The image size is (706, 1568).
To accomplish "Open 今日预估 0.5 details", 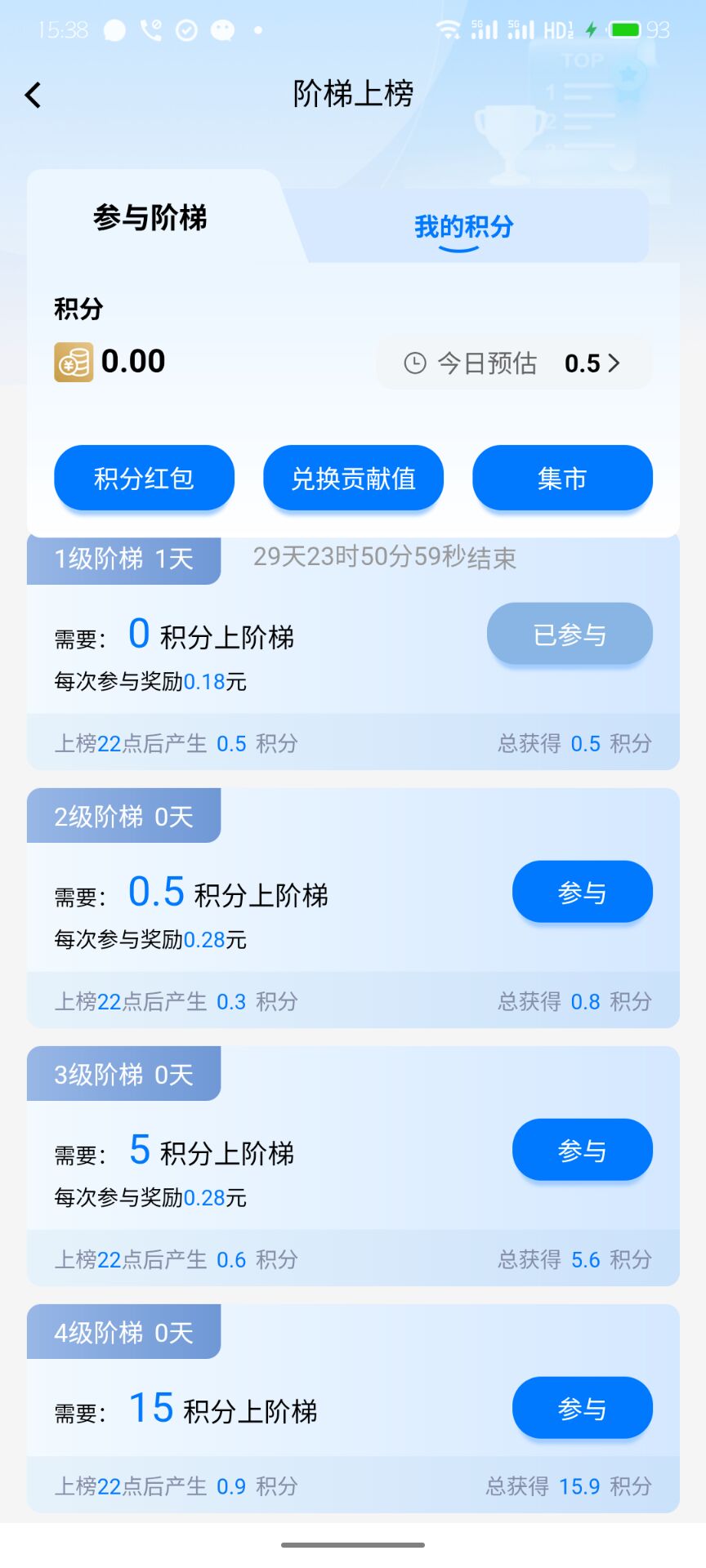I will tap(513, 363).
